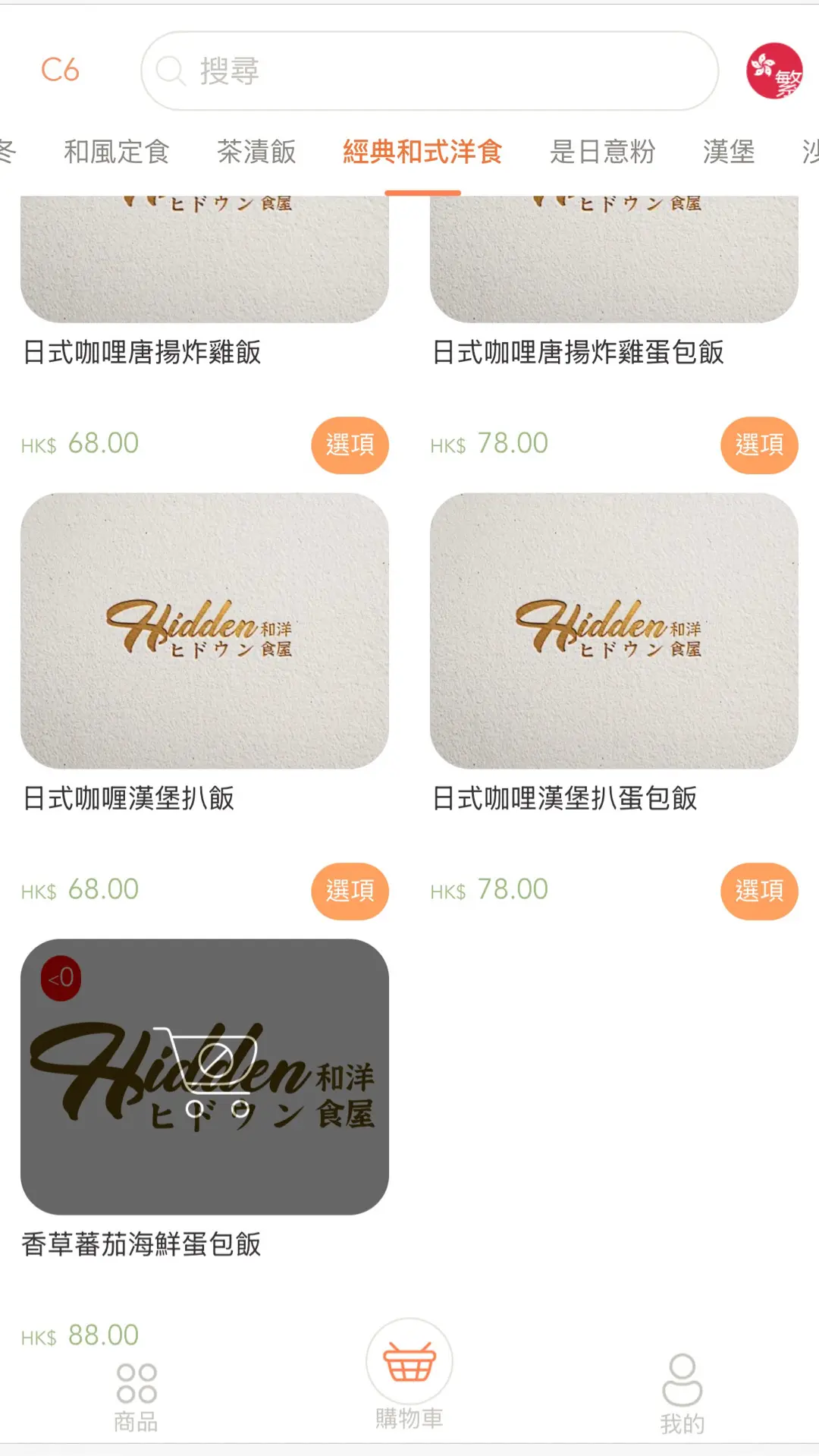Open the 購物車 shopping cart
Screen dimensions: 819x1456
coord(409,1374)
